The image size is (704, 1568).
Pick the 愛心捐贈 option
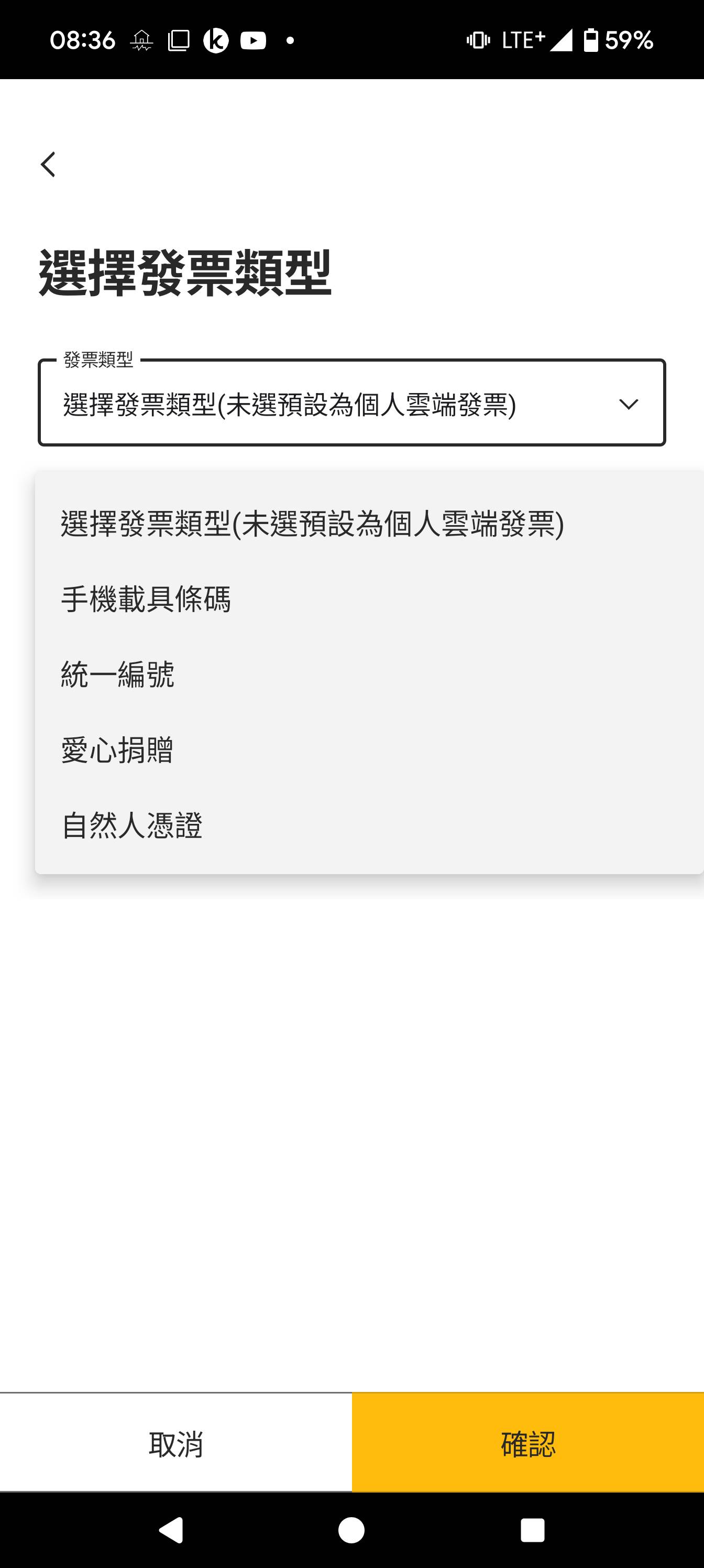(369, 750)
